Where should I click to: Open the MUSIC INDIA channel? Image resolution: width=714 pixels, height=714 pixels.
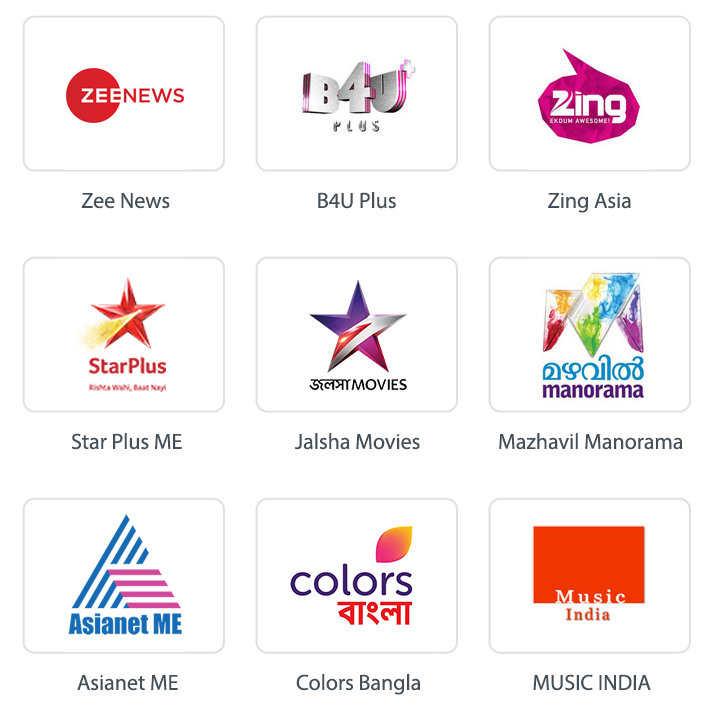(x=589, y=576)
